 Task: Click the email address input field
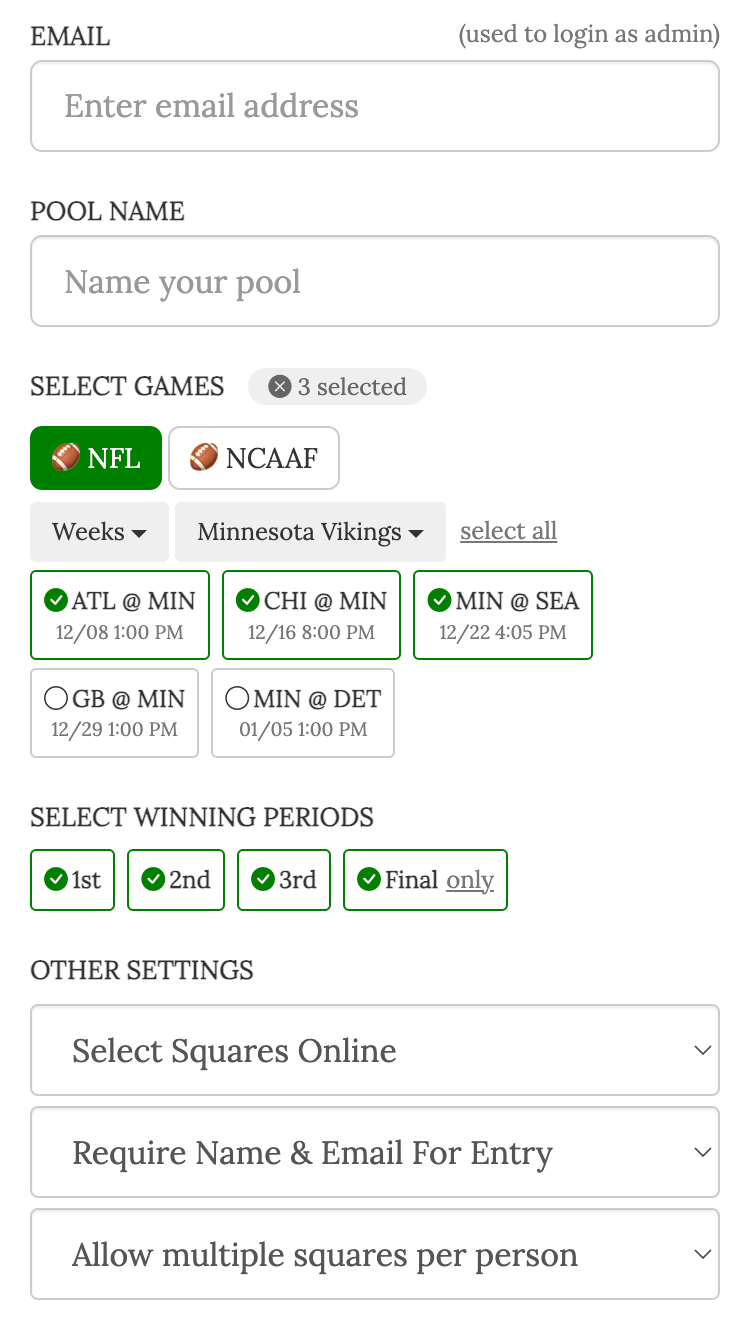click(x=375, y=105)
